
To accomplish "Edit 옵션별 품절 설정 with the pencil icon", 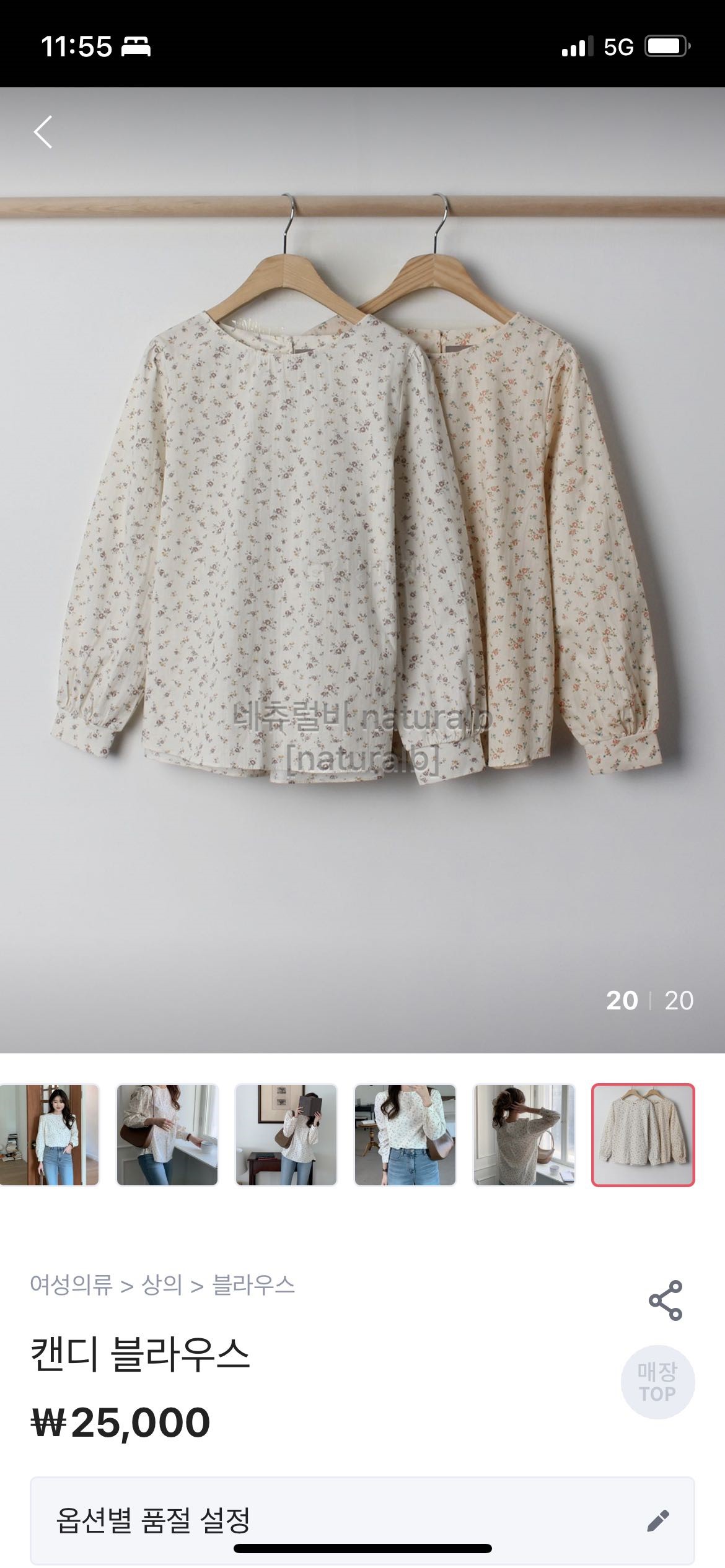I will (658, 1520).
